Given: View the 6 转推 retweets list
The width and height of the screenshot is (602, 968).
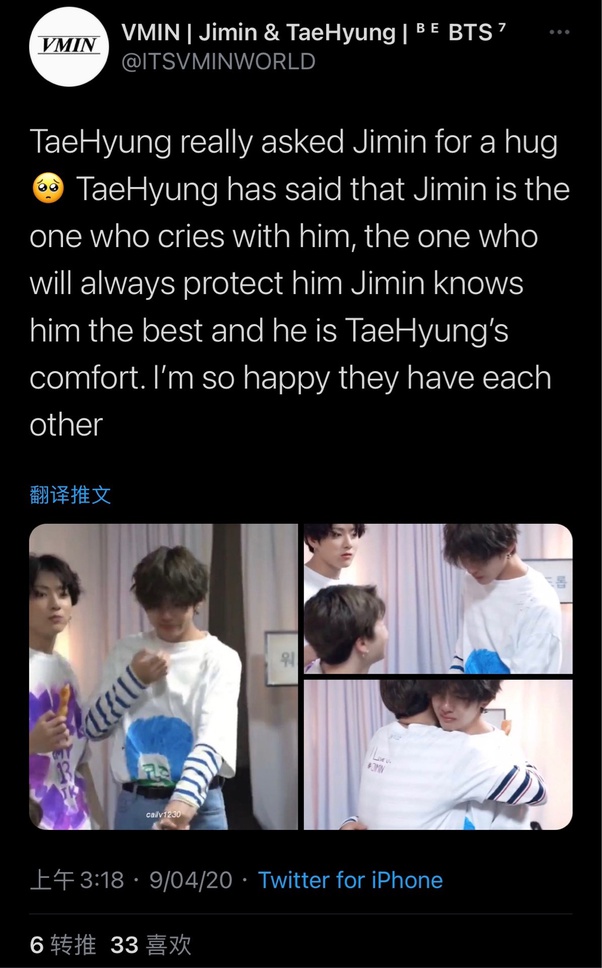Looking at the screenshot, I should click(63, 944).
